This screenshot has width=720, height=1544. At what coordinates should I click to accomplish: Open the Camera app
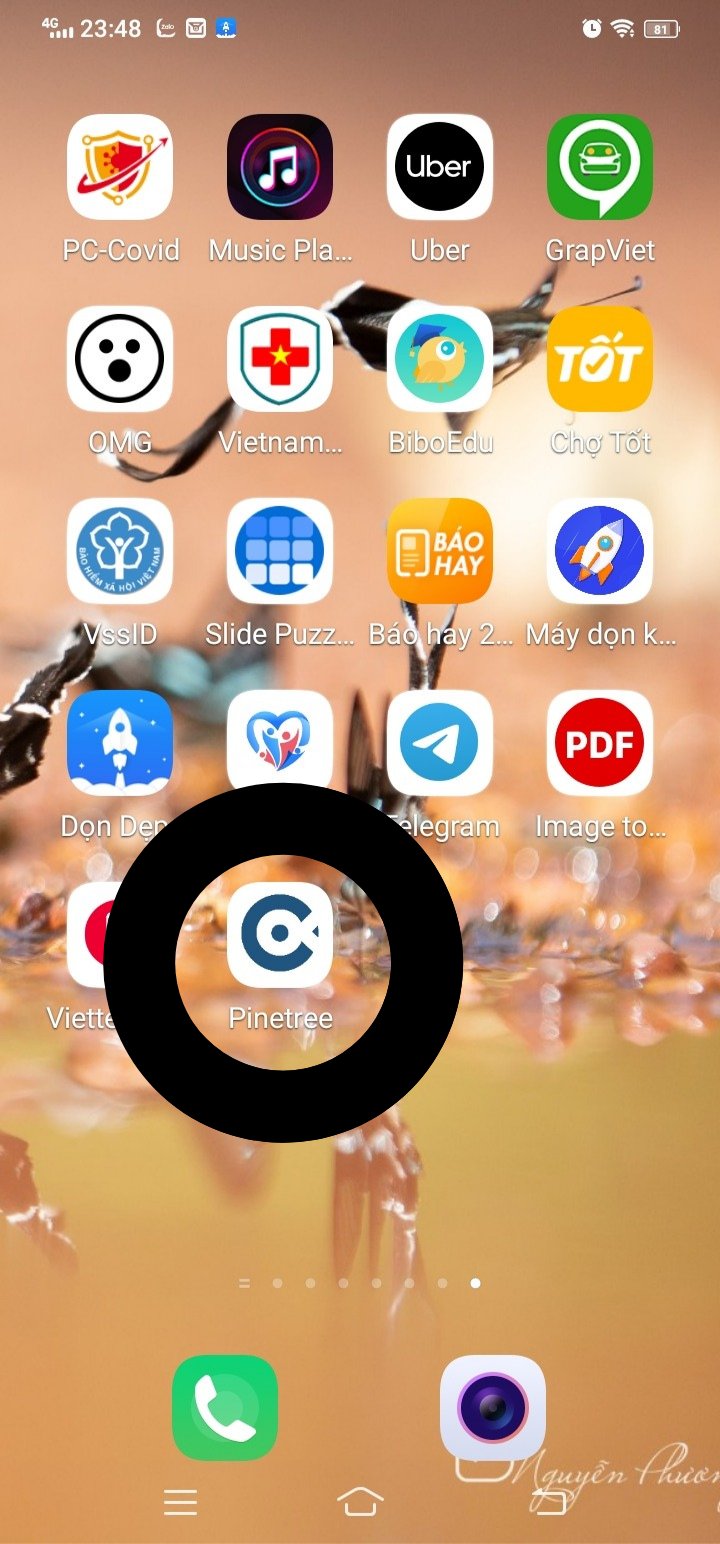[493, 1407]
